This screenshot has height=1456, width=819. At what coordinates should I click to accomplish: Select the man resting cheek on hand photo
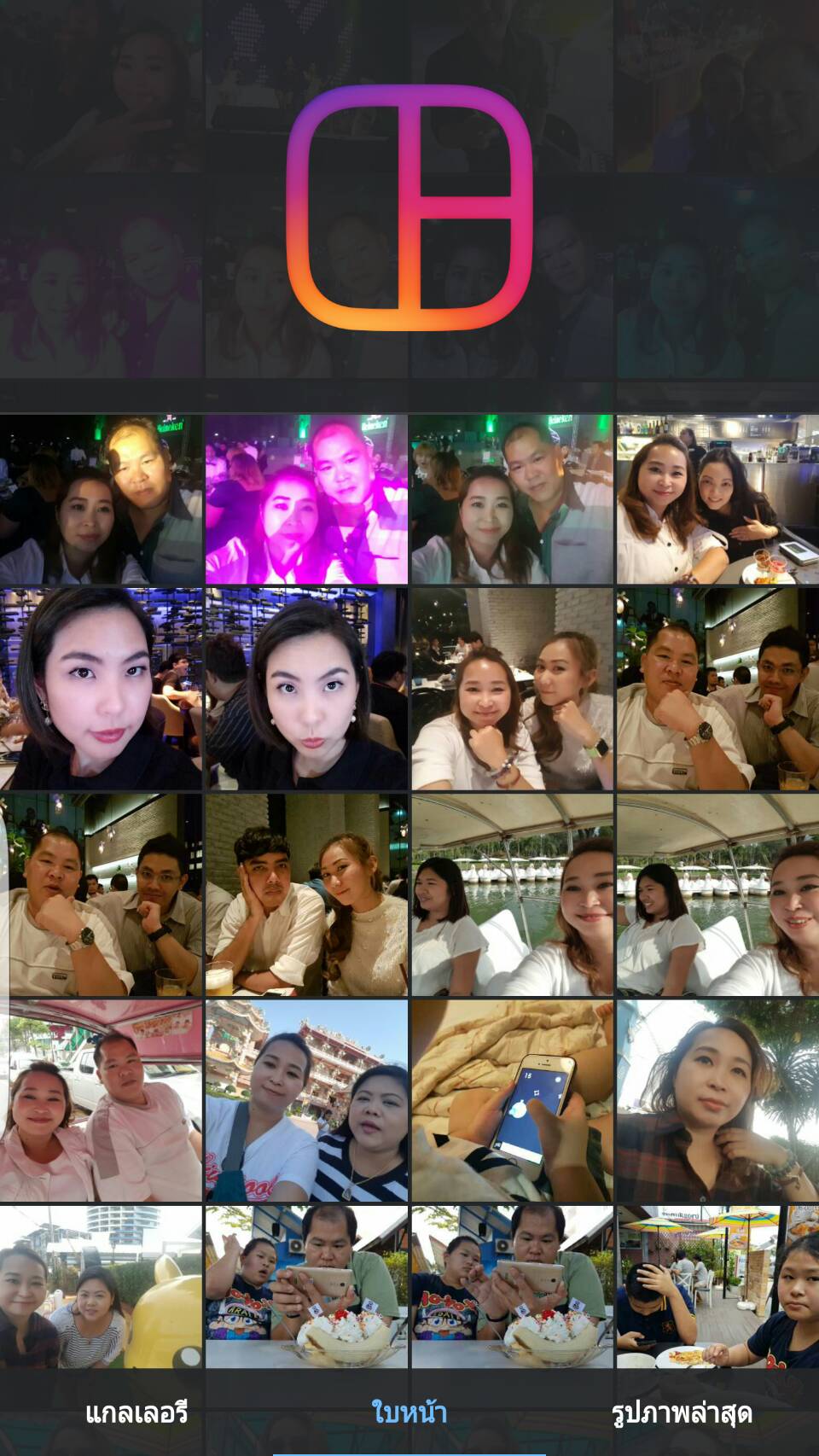coord(306,894)
